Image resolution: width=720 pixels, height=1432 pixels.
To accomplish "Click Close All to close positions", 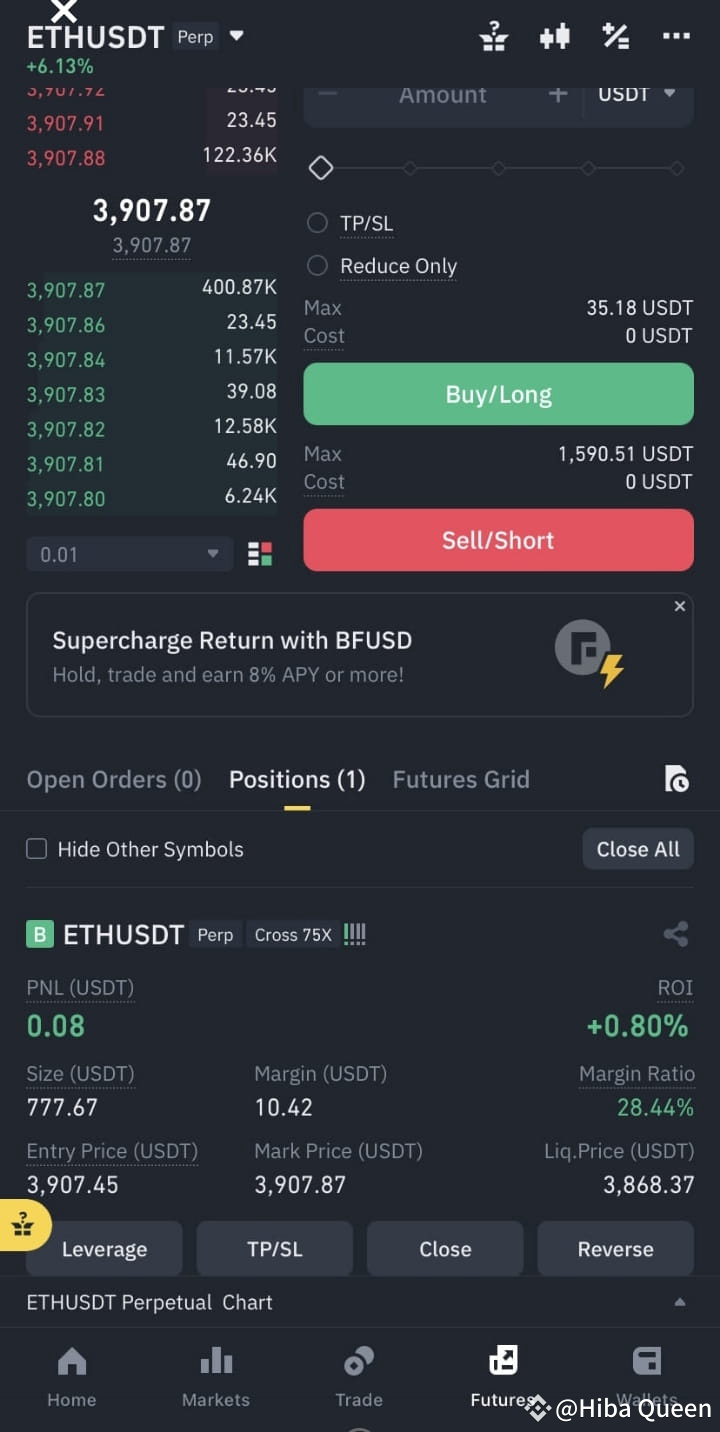I will pos(638,848).
